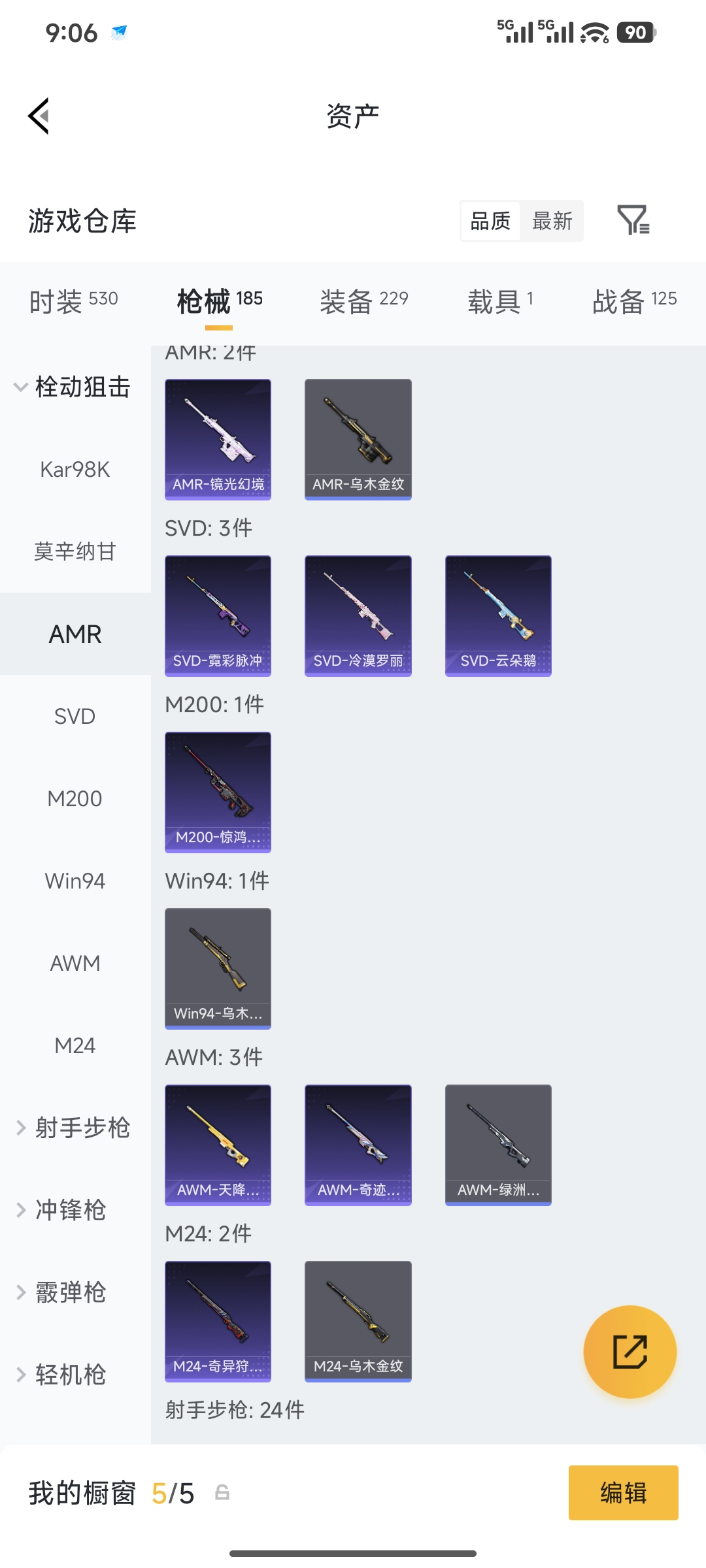This screenshot has width=706, height=1568.
Task: Open the AMR-乌木金纹 weapon skin
Action: click(x=358, y=438)
